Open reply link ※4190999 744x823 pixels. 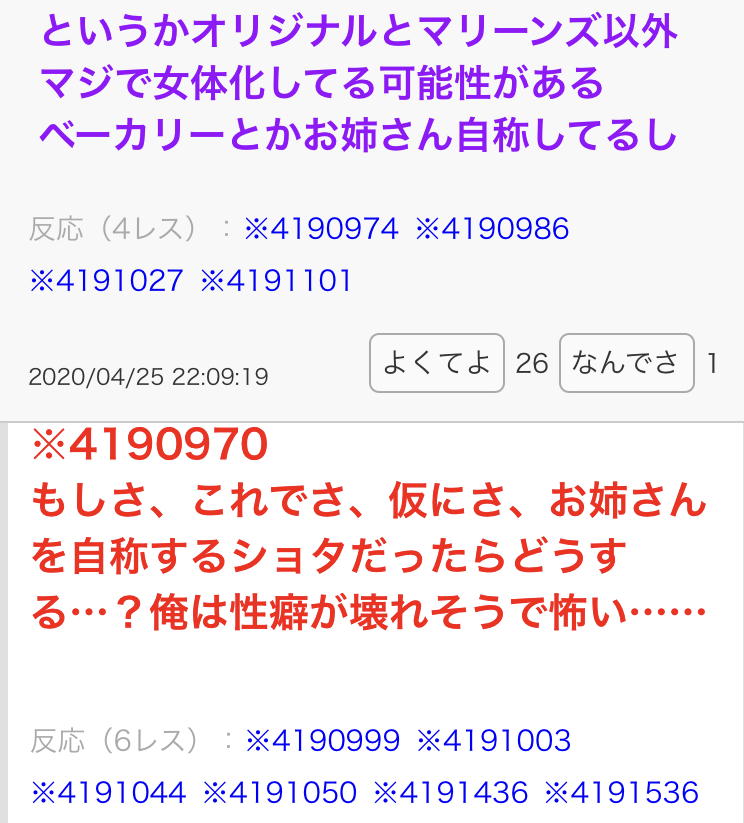click(x=322, y=741)
